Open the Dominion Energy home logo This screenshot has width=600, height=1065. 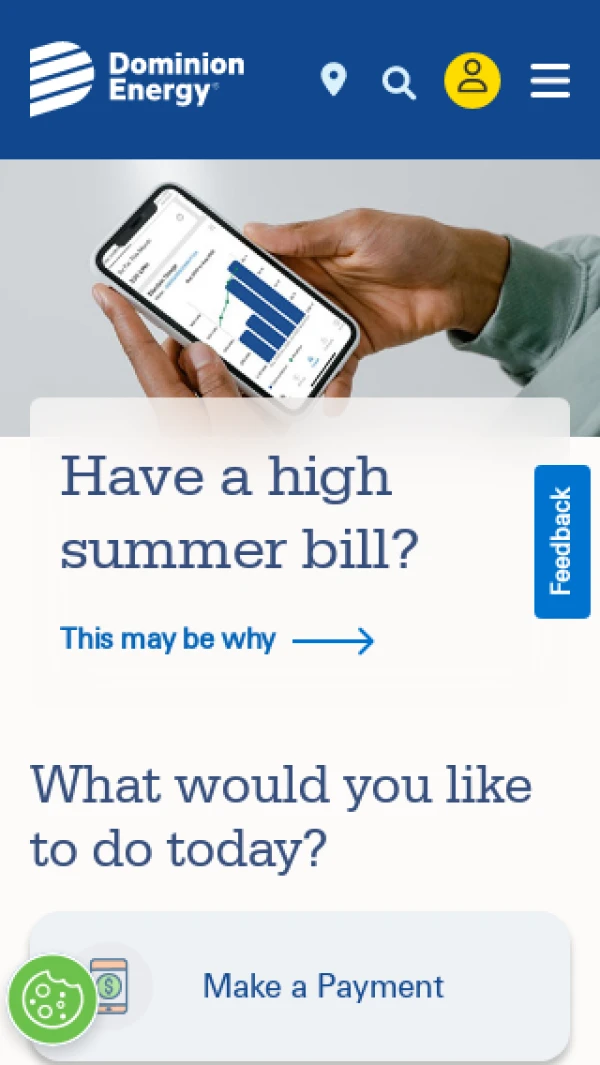[137, 79]
